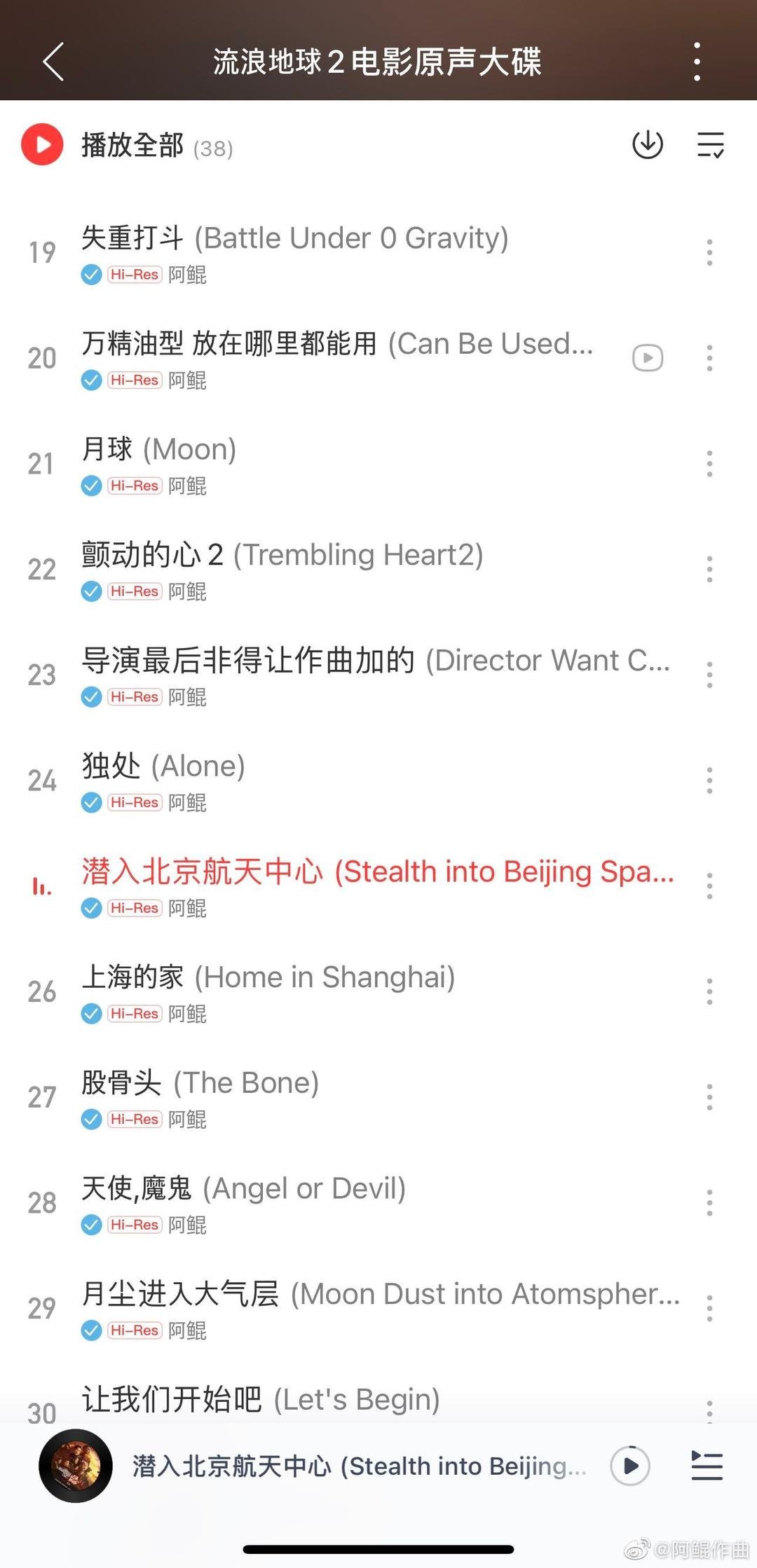Go back from the album page

click(x=54, y=62)
